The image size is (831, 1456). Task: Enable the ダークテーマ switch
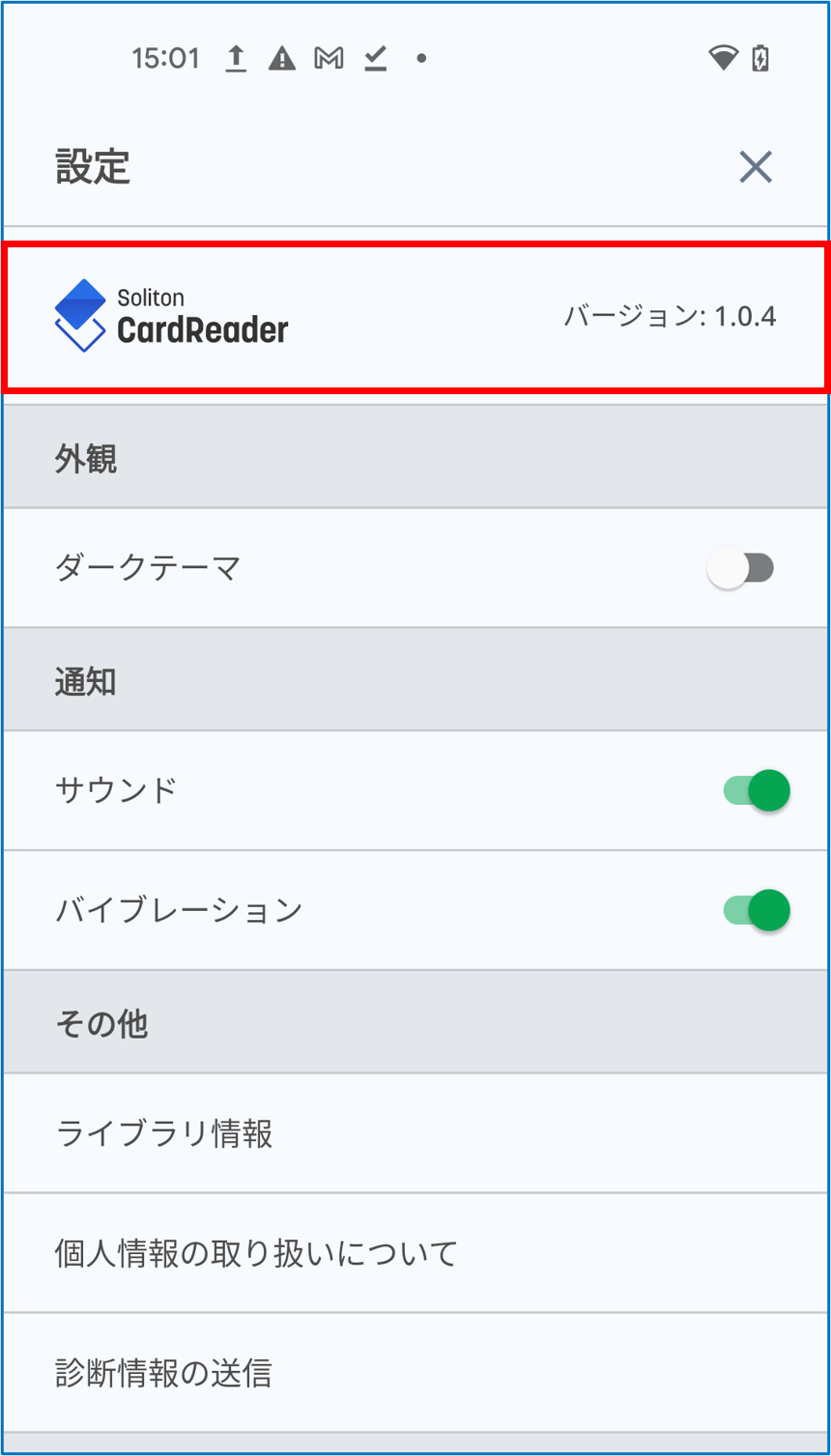(x=741, y=568)
